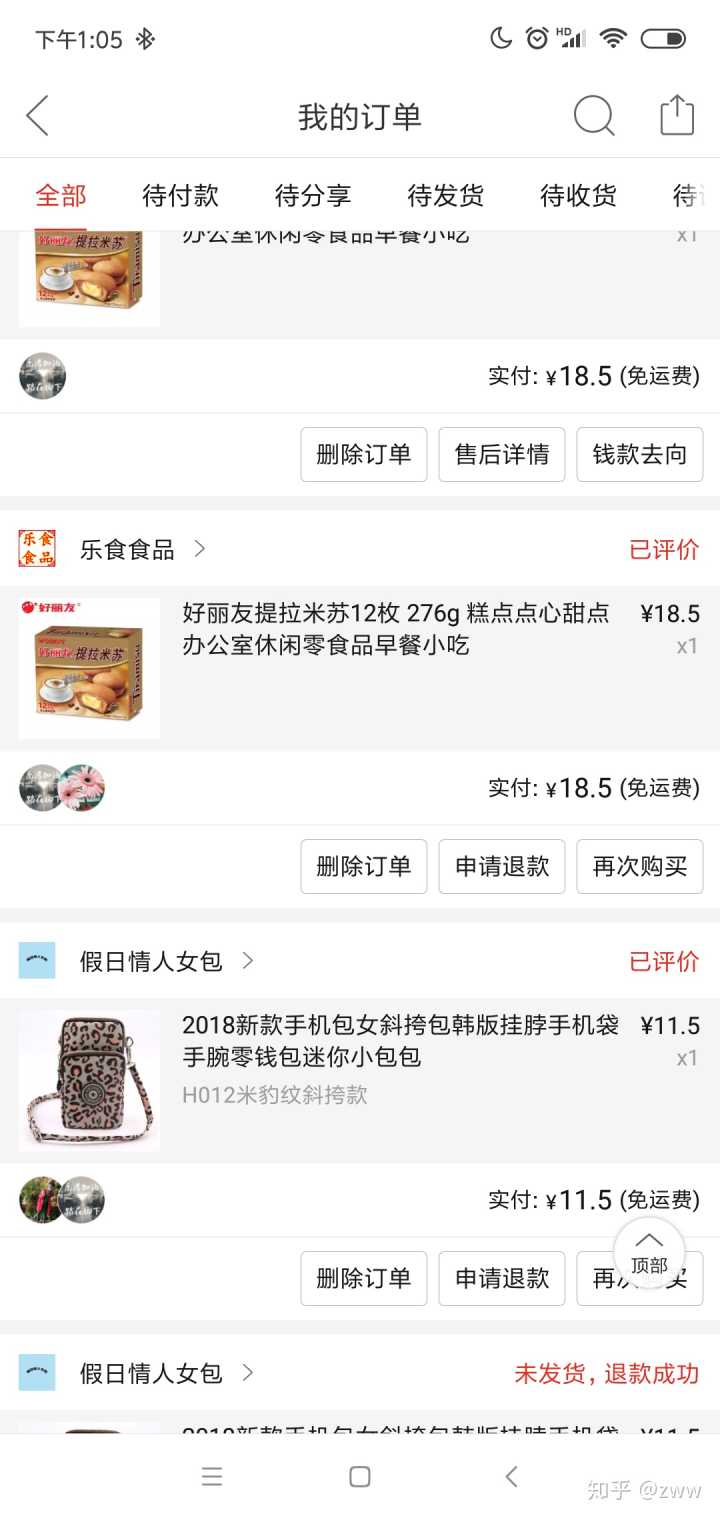Tap 申请退款 on the 好丽友提拉米苏 order
Screen dimensions: 720x1520
click(x=502, y=866)
